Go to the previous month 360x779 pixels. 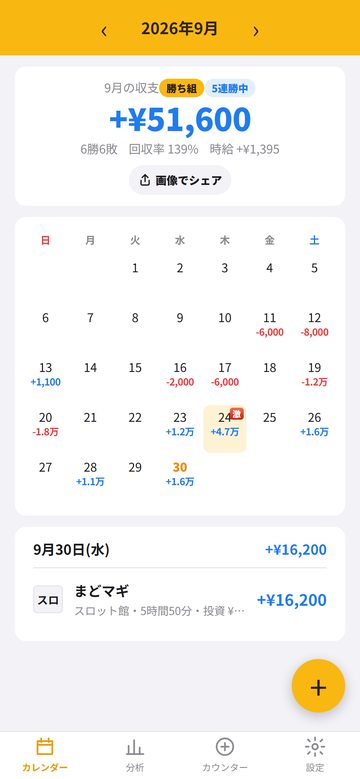click(104, 31)
